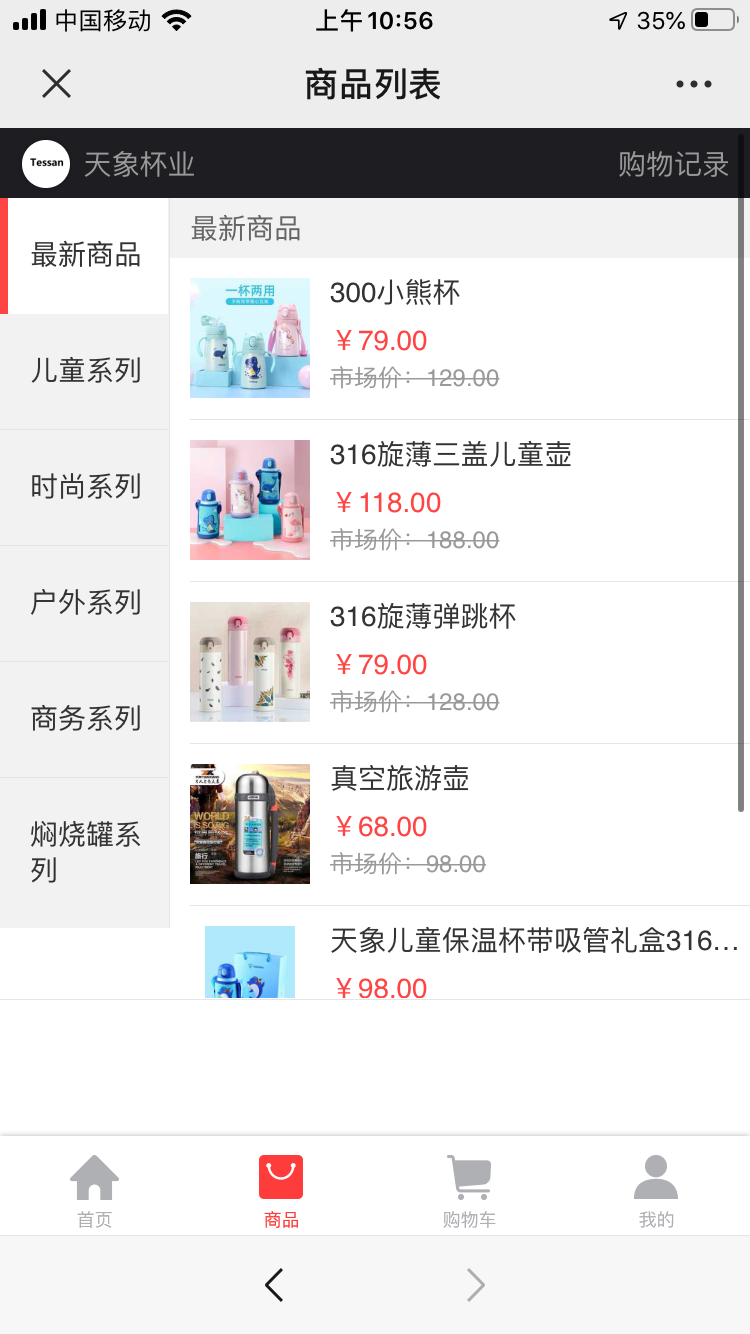This screenshot has height=1334, width=750.
Task: Switch to 商务系列 category
Action: click(x=85, y=719)
